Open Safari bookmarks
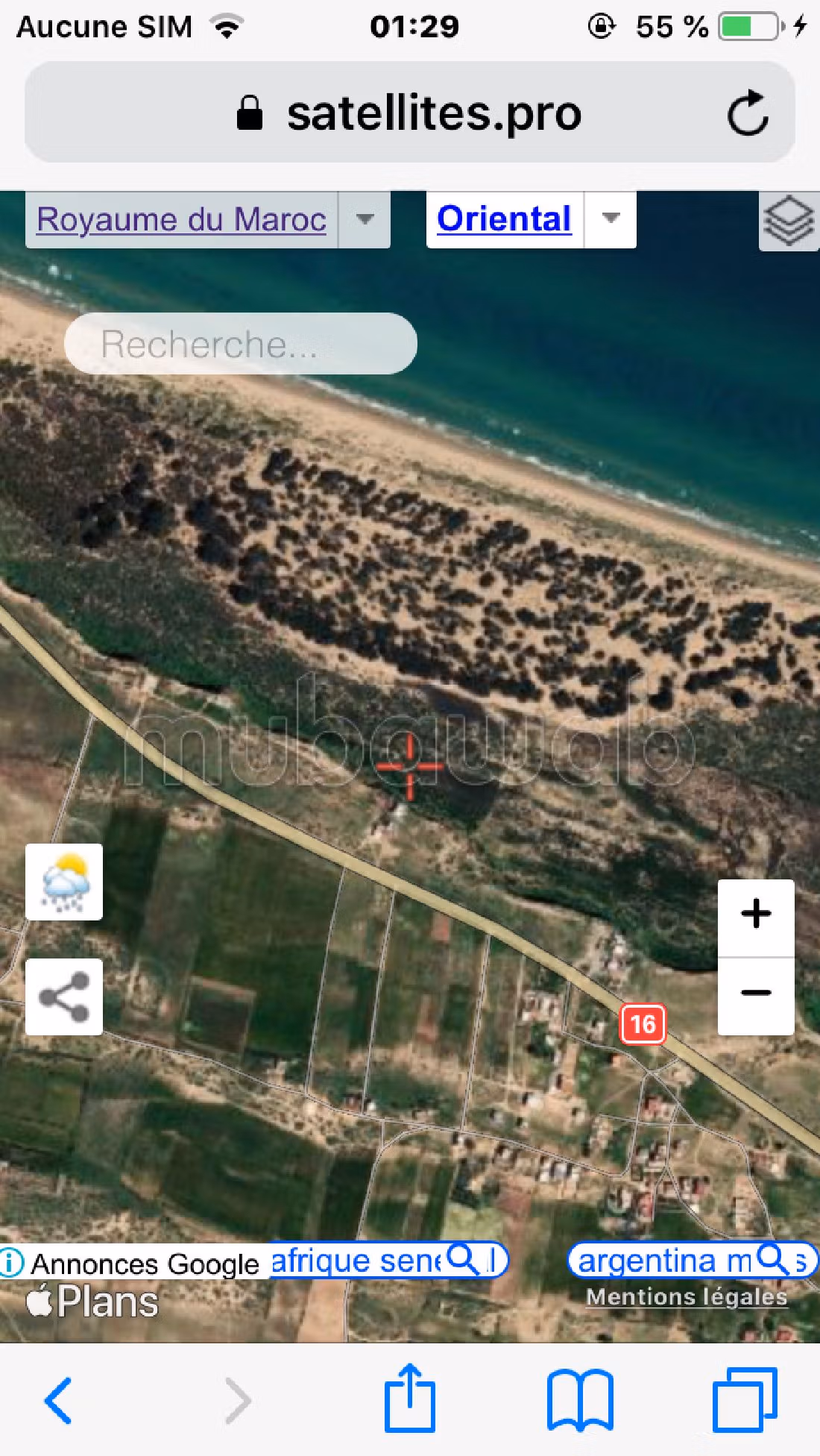820x1456 pixels. 580,1401
